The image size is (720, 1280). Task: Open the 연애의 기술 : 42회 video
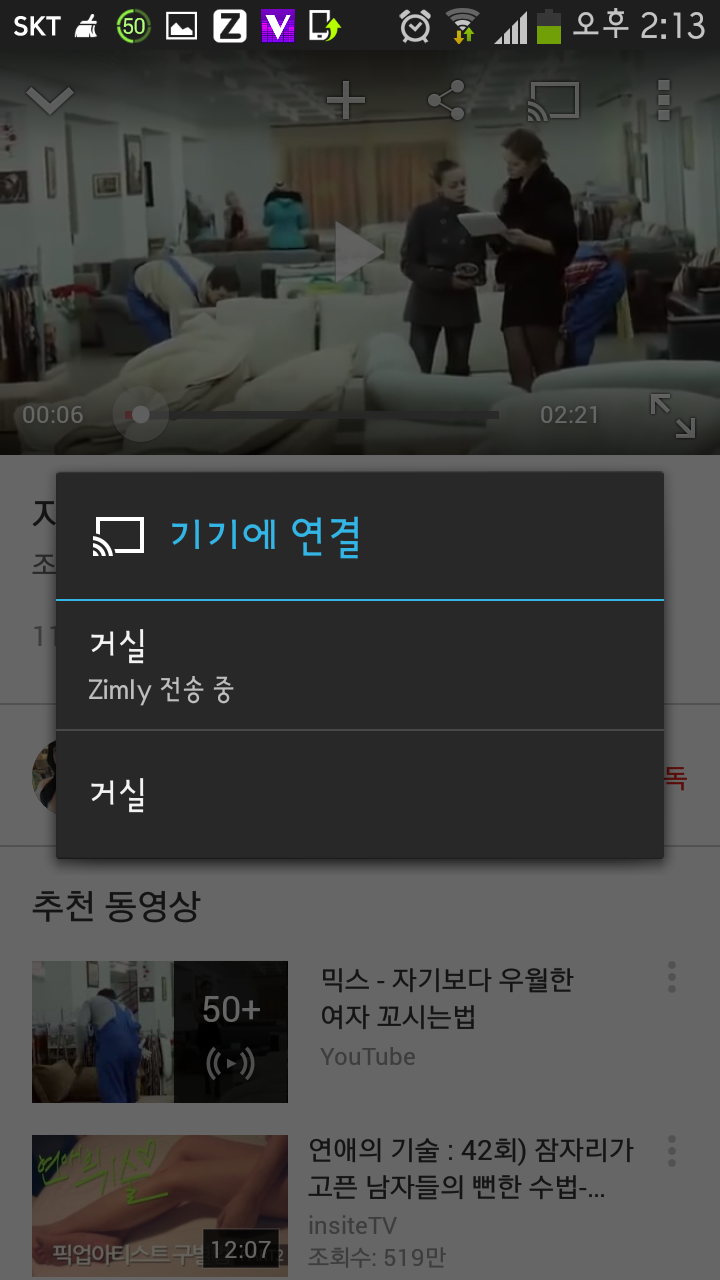point(160,1205)
